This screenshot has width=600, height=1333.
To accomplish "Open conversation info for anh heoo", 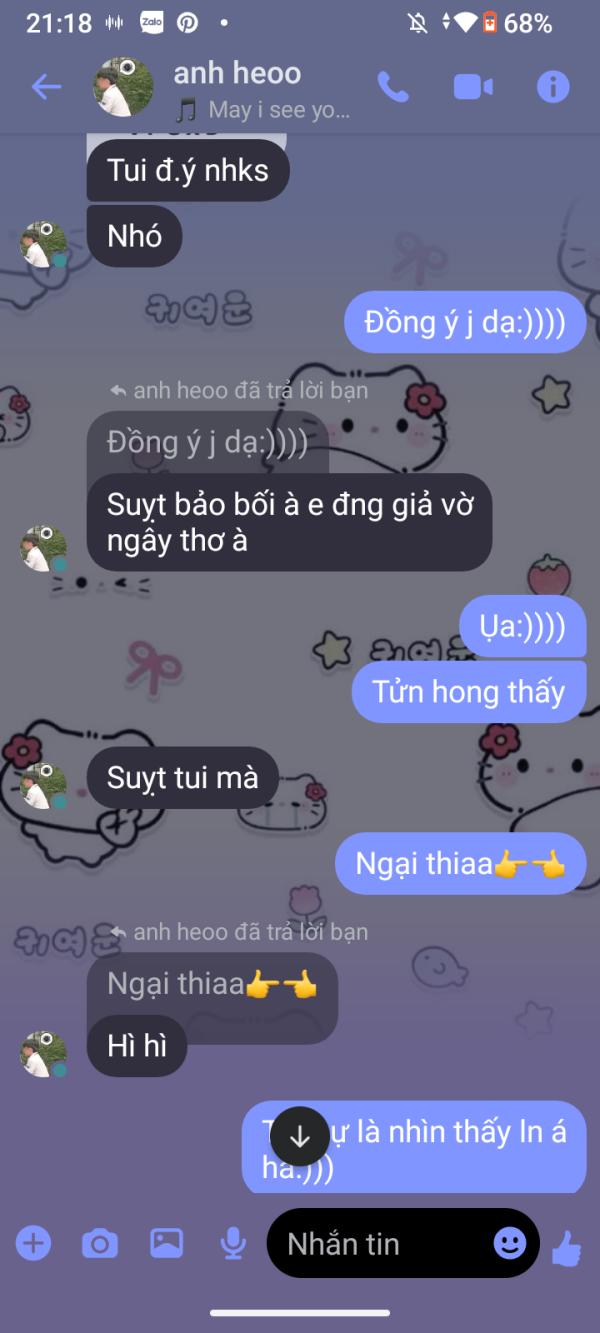I will (553, 87).
